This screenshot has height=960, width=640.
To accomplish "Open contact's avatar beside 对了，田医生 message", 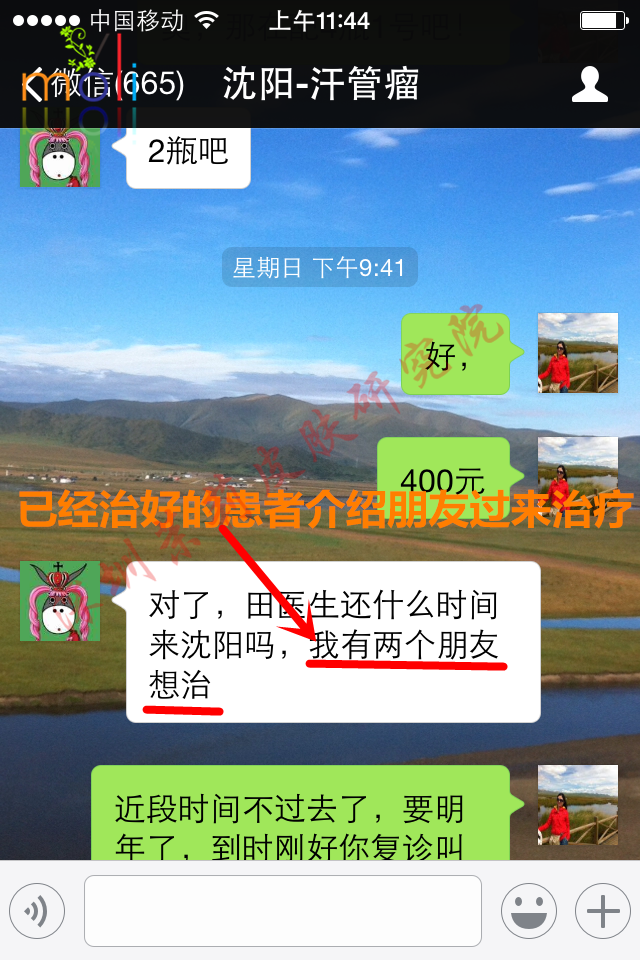I will [60, 601].
